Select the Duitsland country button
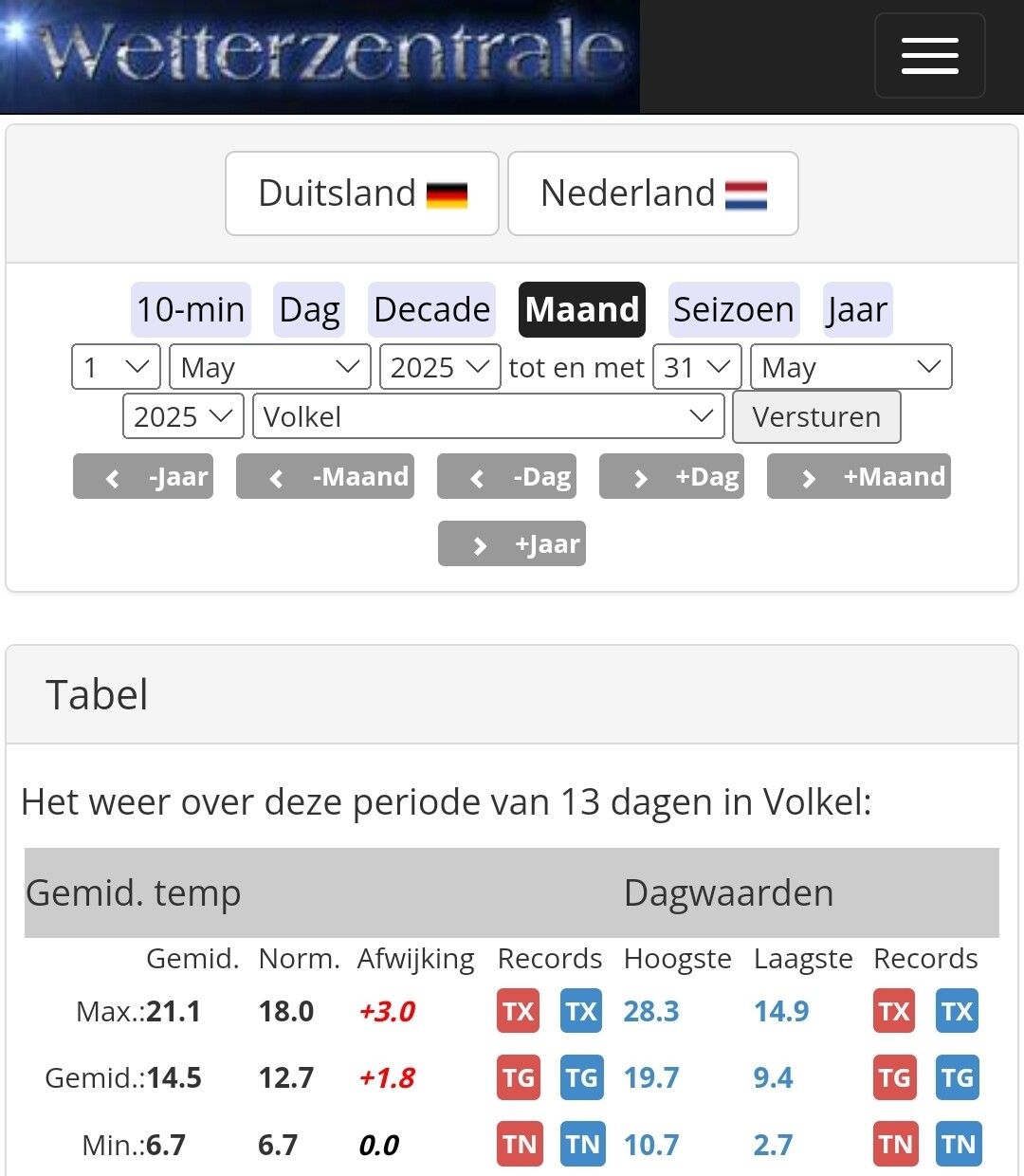Screen dimensions: 1024x1176 click(362, 193)
